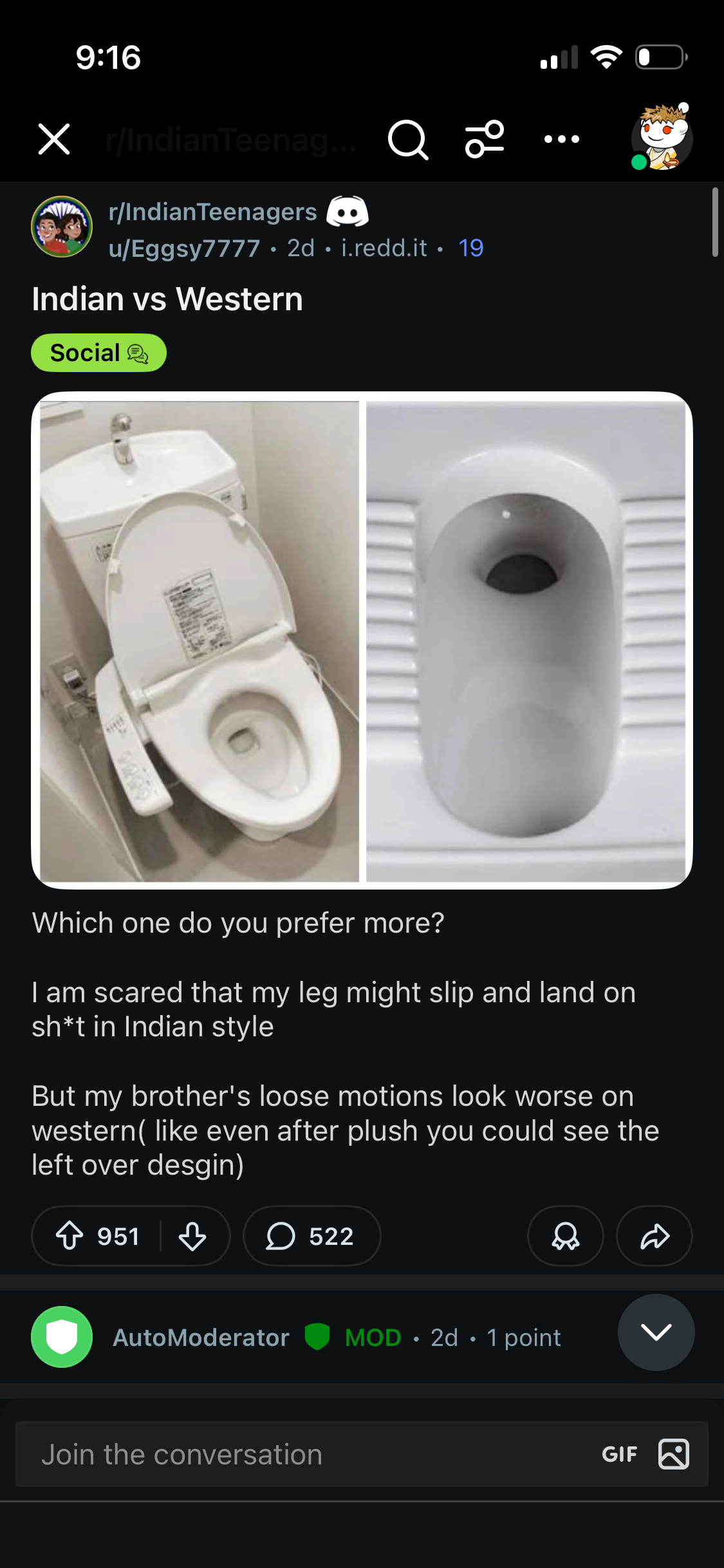Tap the Join the conversation field
This screenshot has height=1568, width=724.
tap(290, 1455)
